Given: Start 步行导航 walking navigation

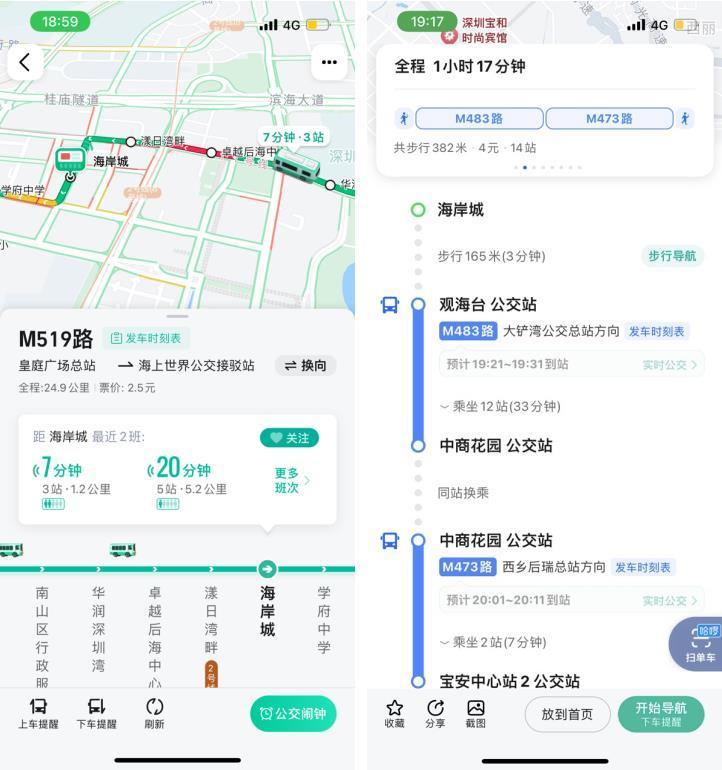Looking at the screenshot, I should (x=671, y=256).
